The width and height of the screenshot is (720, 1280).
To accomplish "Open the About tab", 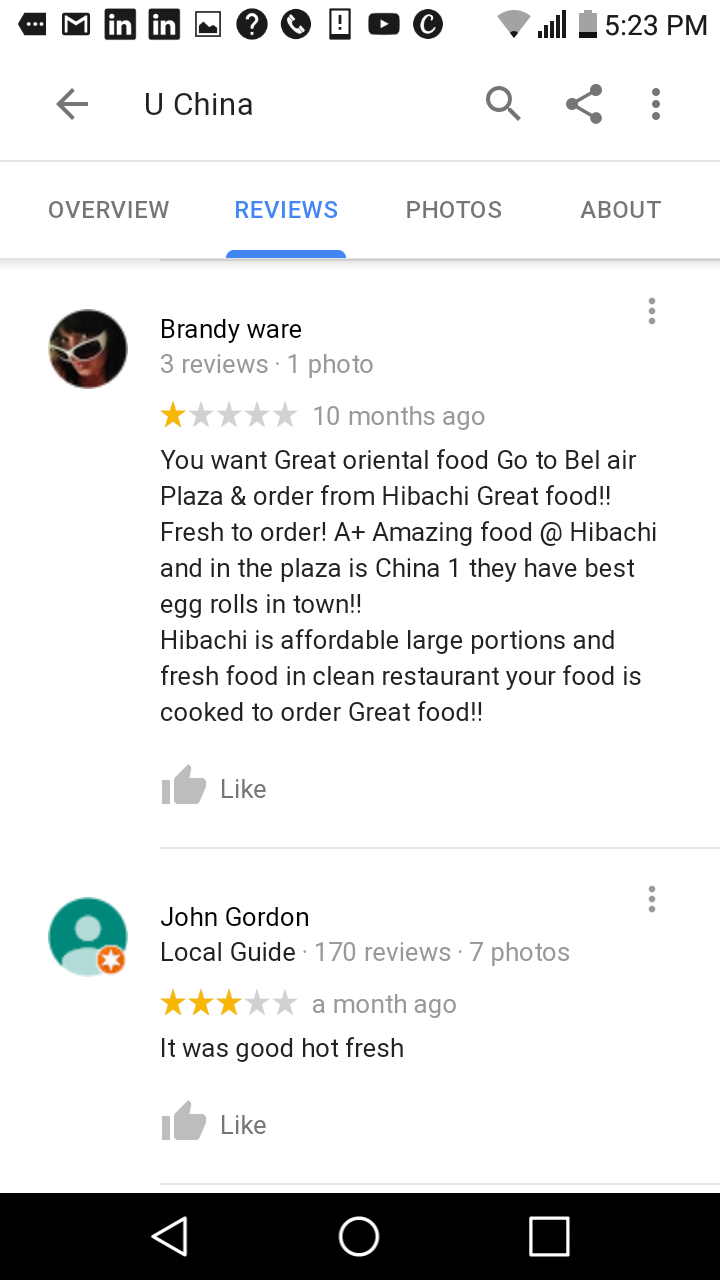I will click(621, 210).
